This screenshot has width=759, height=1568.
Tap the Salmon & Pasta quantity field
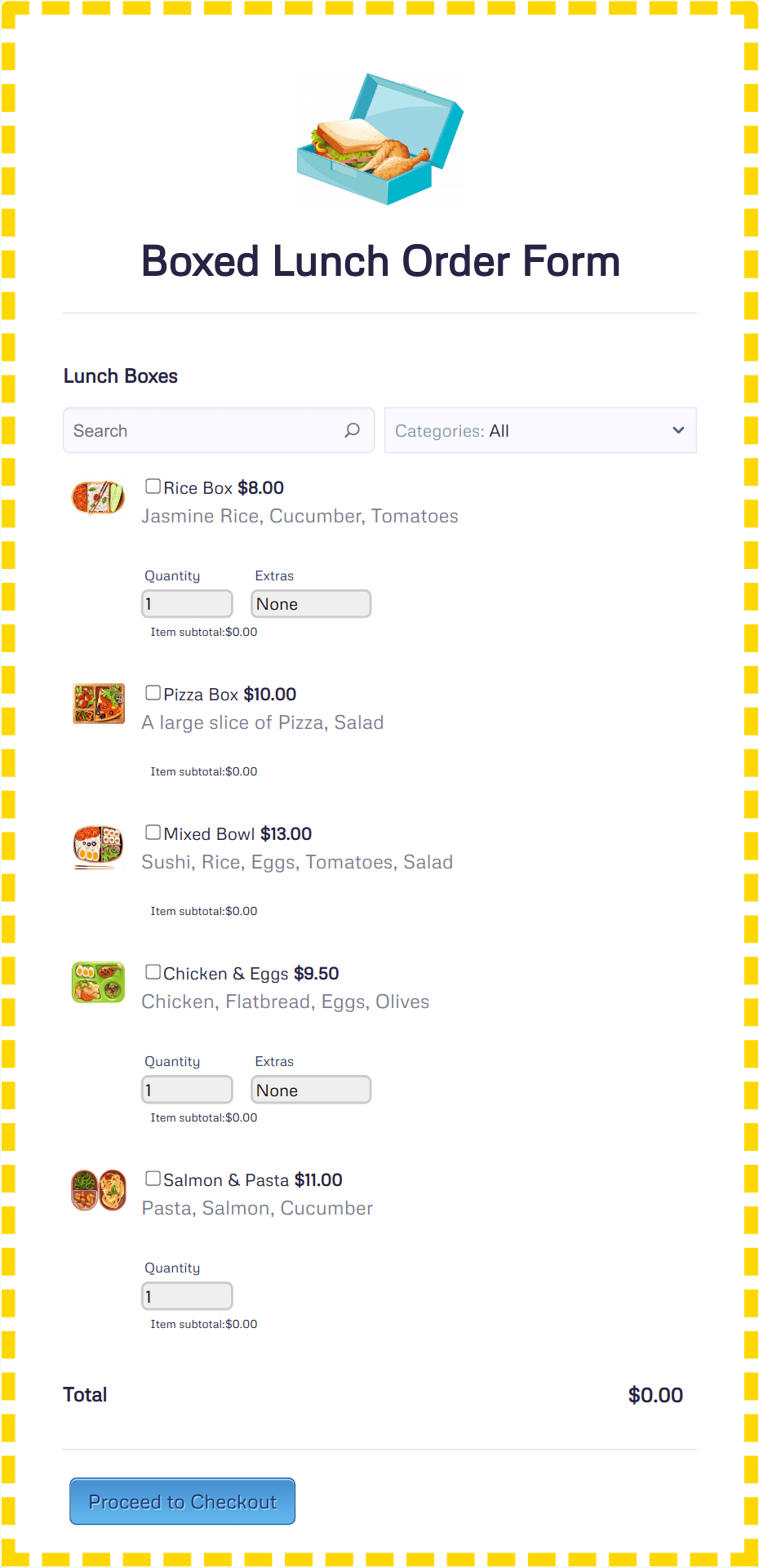pyautogui.click(x=187, y=1296)
